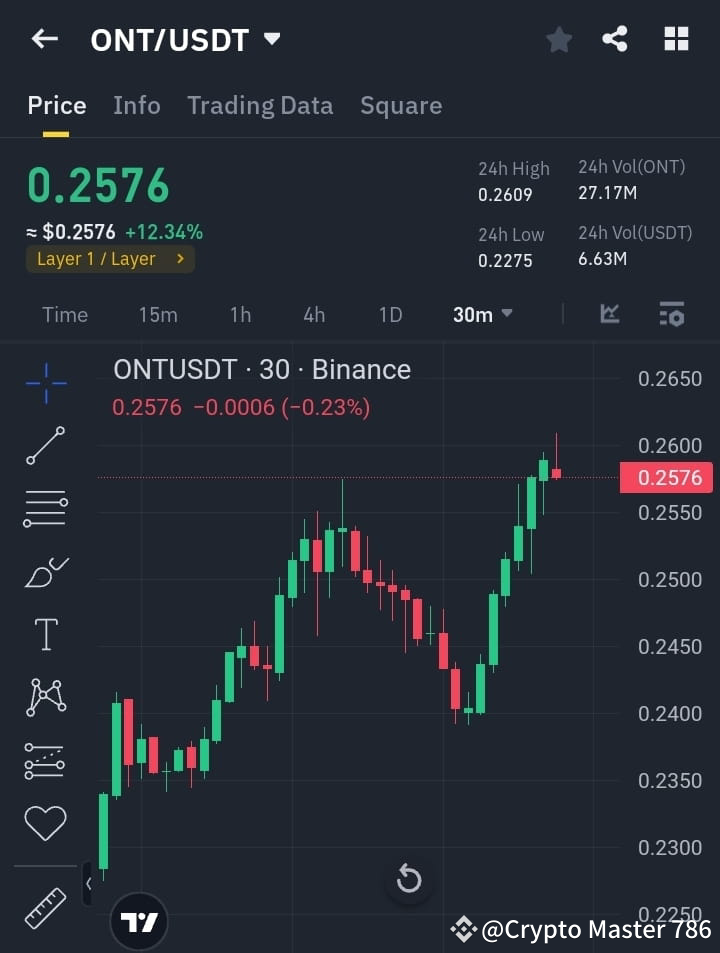Open the chart indicators icon beside 30m
The width and height of the screenshot is (720, 953).
tap(609, 314)
